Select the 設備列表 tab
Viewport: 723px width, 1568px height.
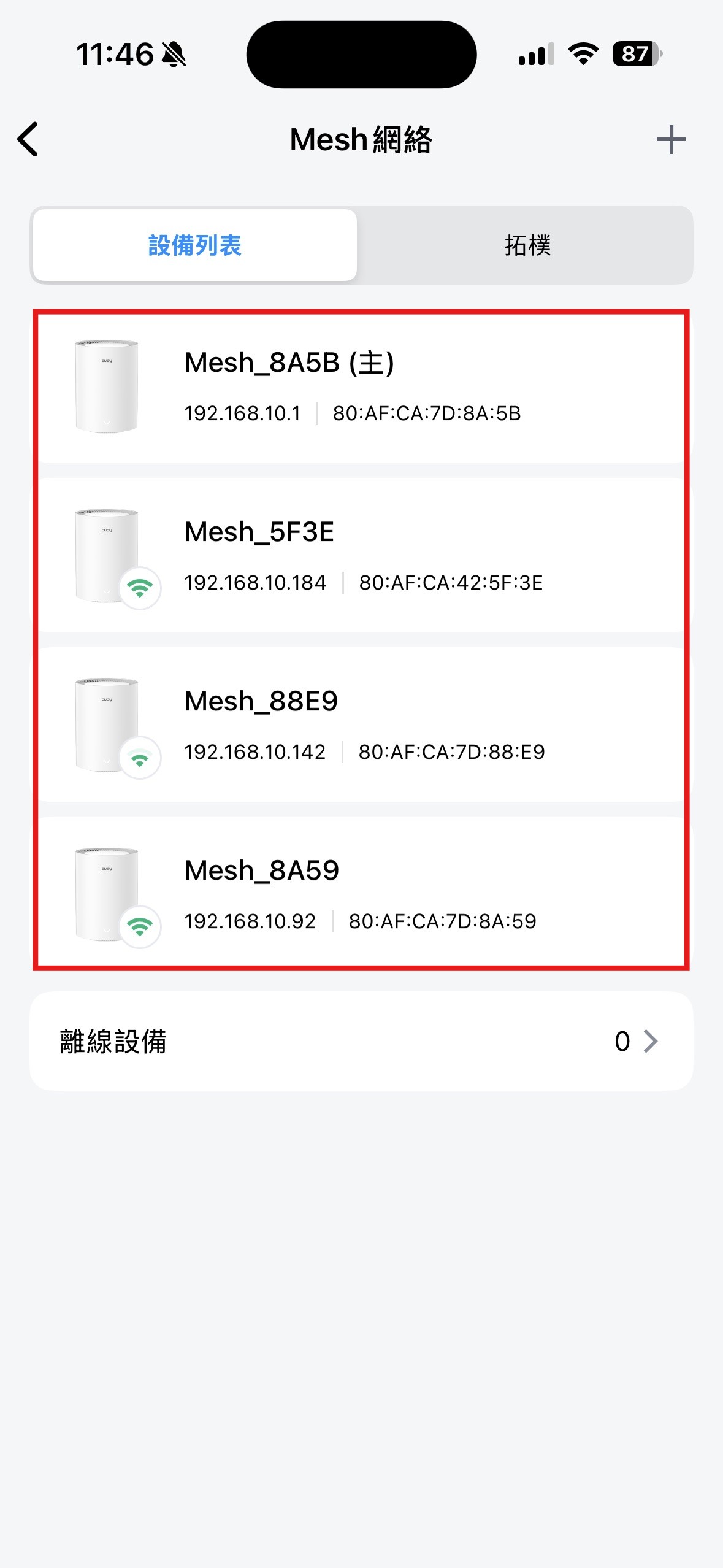click(x=195, y=245)
